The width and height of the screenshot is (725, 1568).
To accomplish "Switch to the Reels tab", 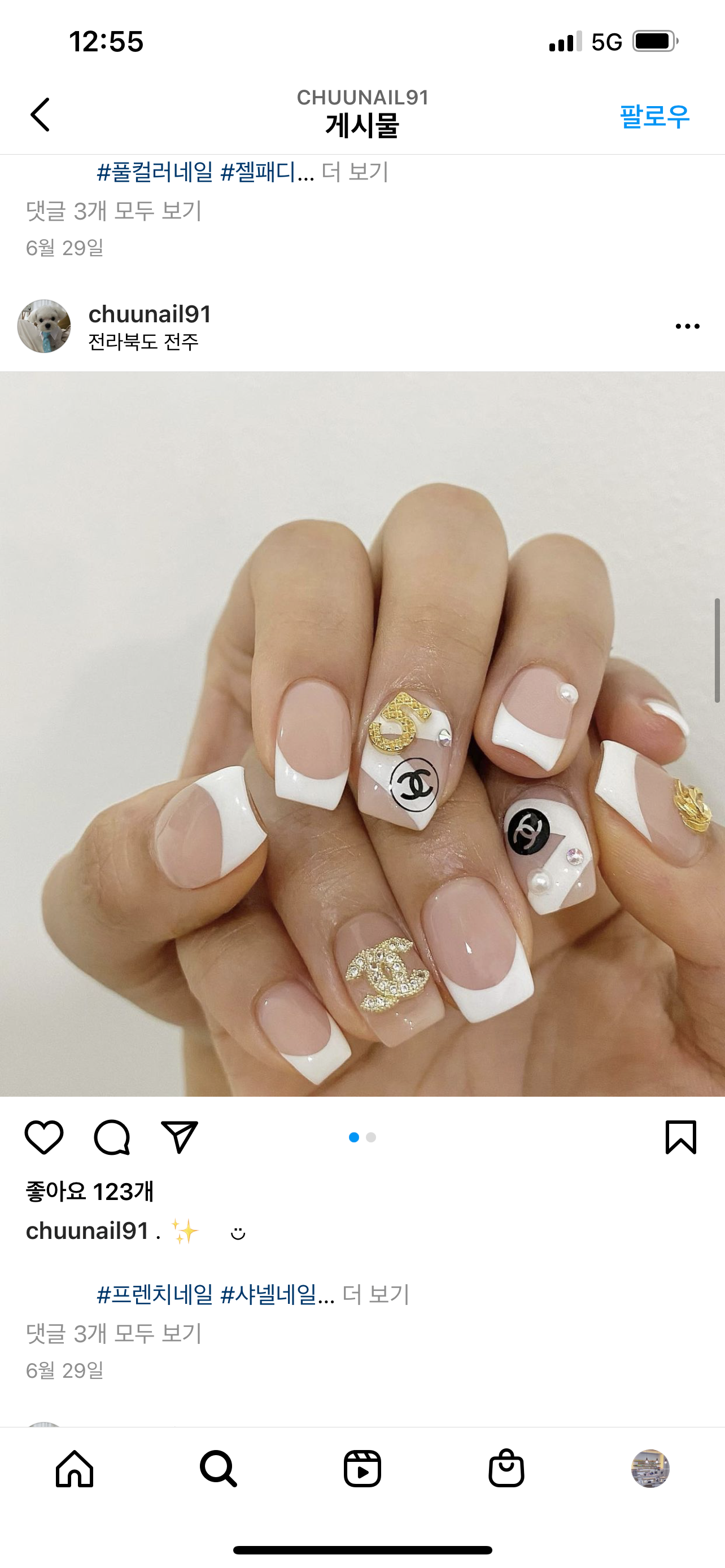I will click(362, 1468).
